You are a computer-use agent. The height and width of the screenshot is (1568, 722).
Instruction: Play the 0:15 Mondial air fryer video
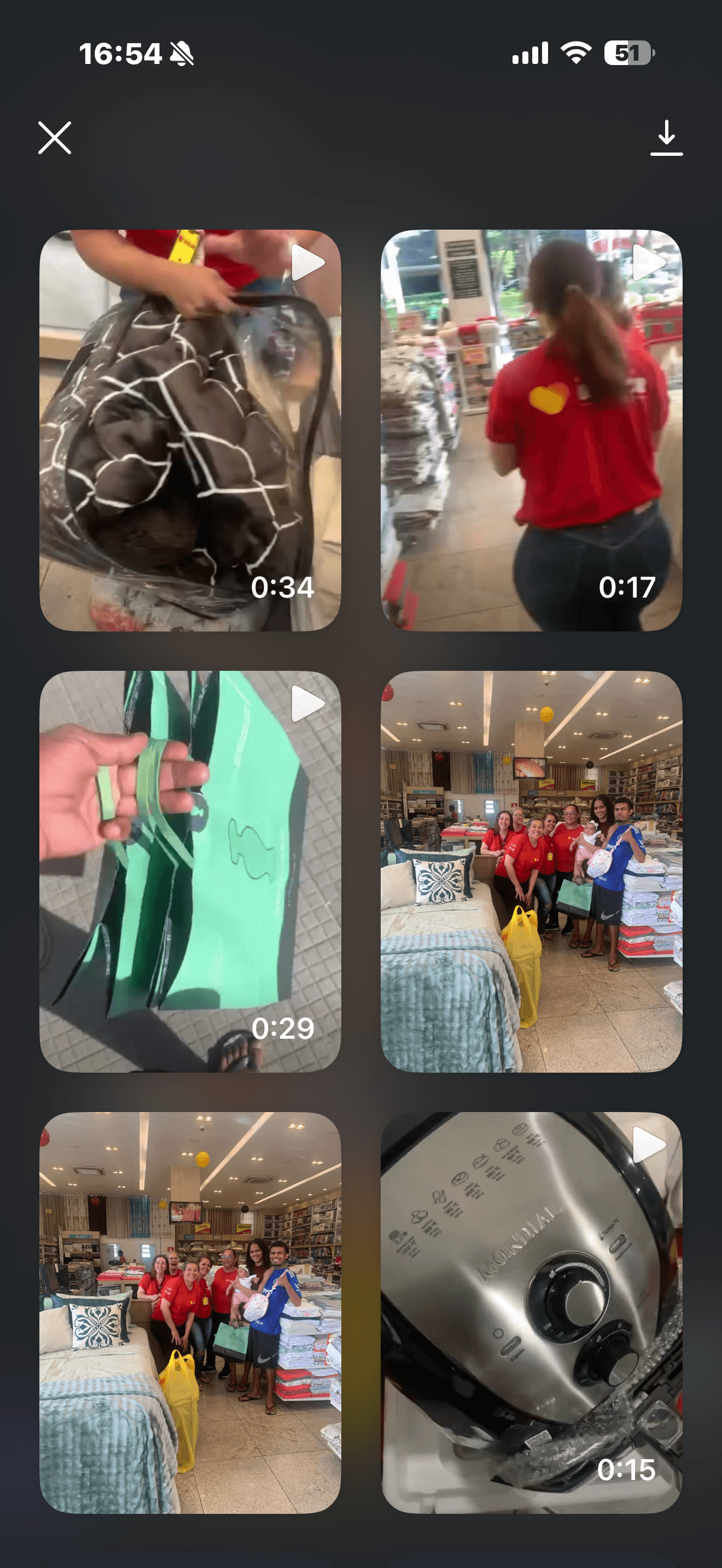(531, 1312)
